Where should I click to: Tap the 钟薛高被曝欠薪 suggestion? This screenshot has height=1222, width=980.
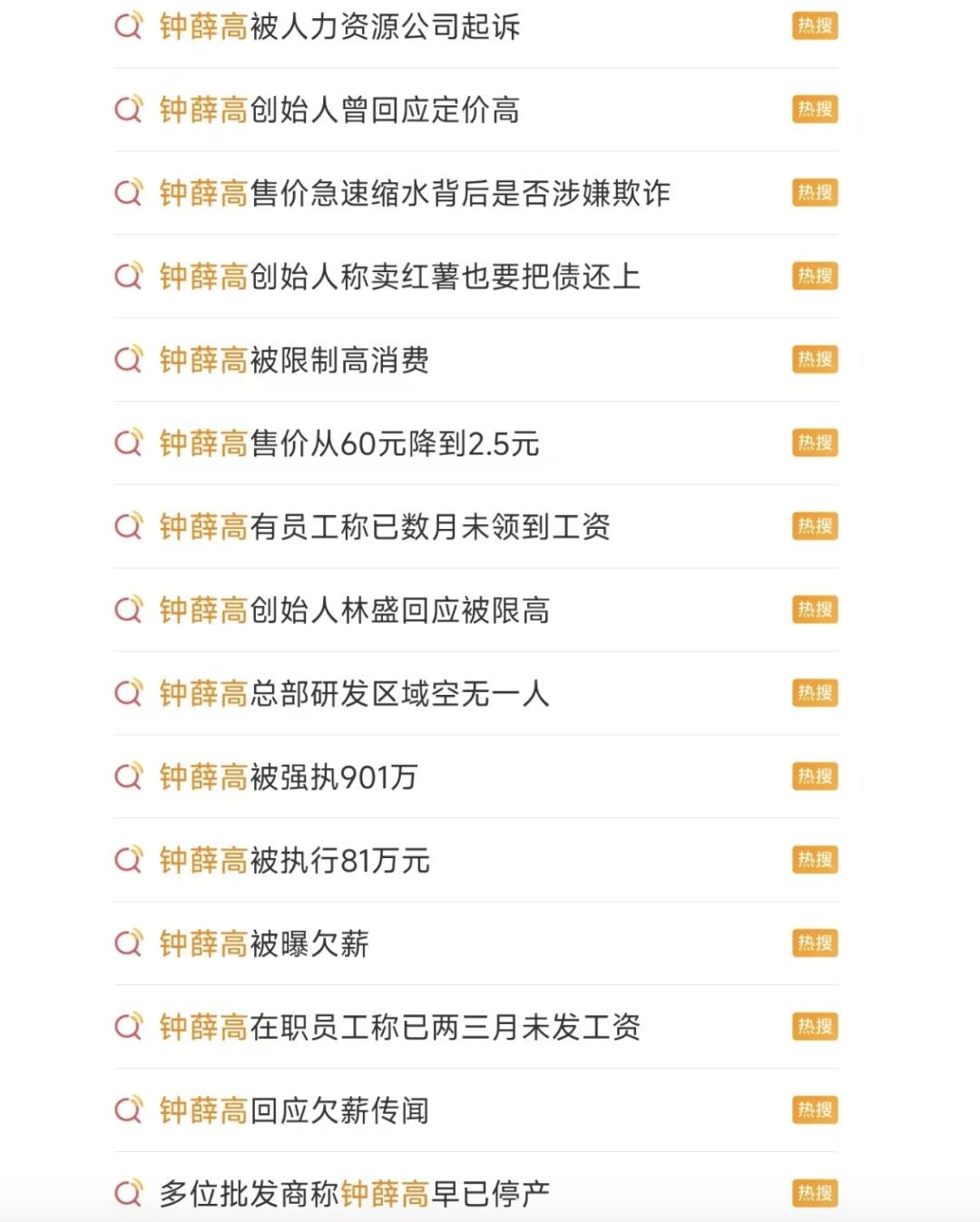[264, 944]
